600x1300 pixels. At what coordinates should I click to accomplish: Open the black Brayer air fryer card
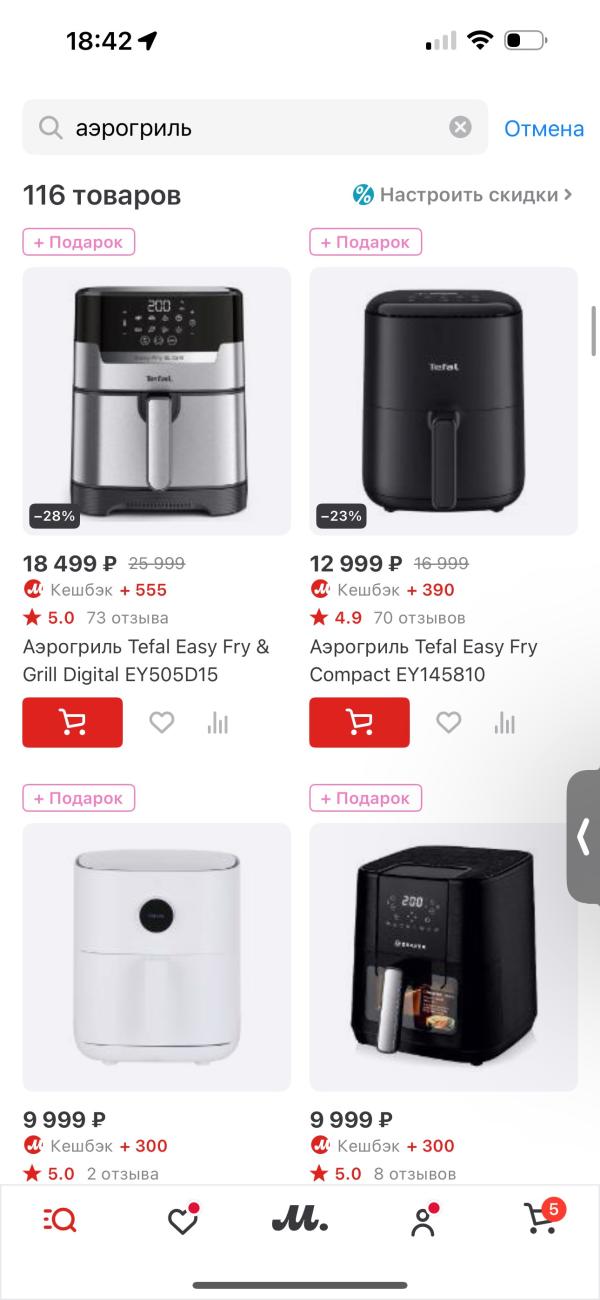tap(443, 956)
